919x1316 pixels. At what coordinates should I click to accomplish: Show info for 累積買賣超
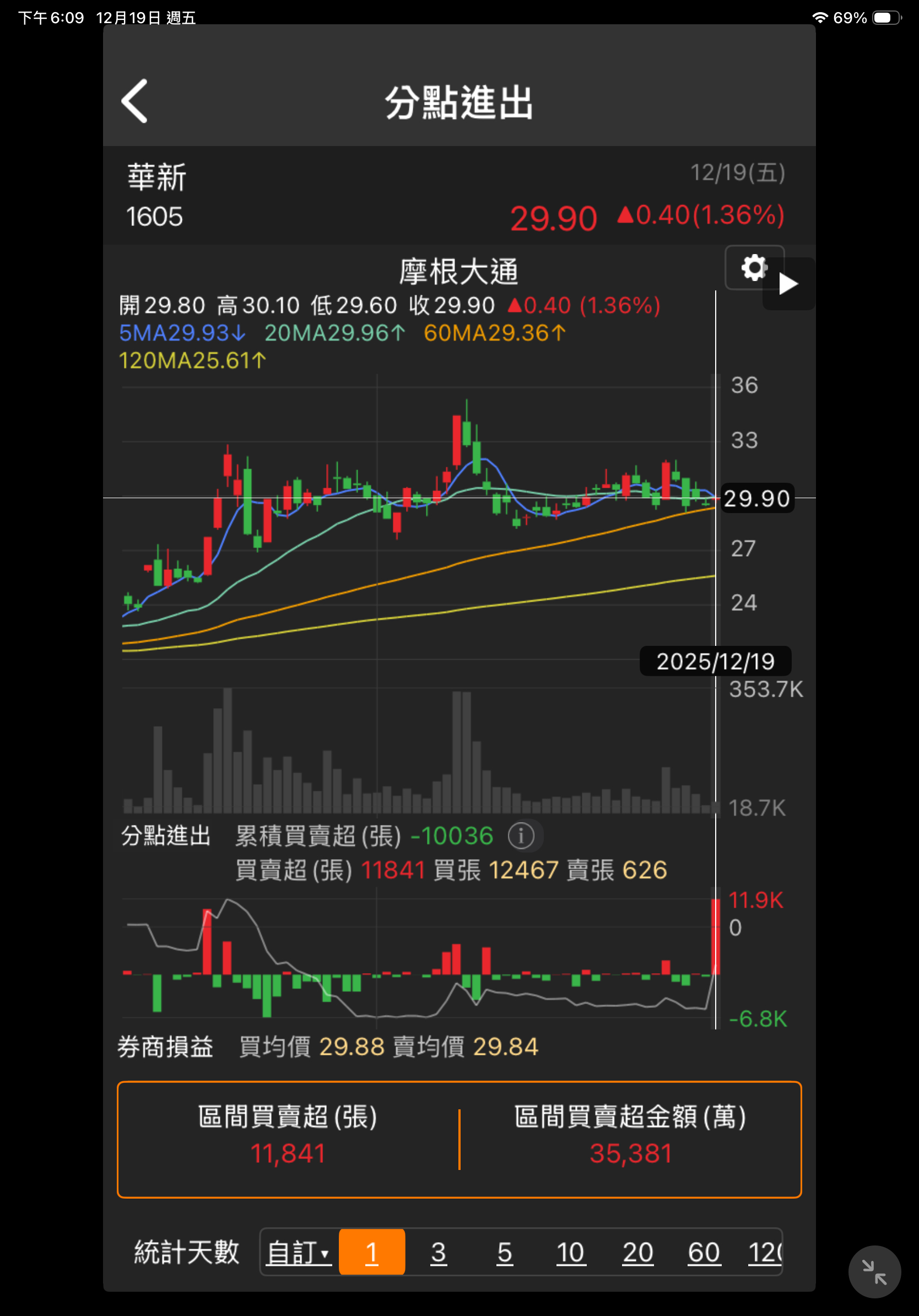[521, 835]
